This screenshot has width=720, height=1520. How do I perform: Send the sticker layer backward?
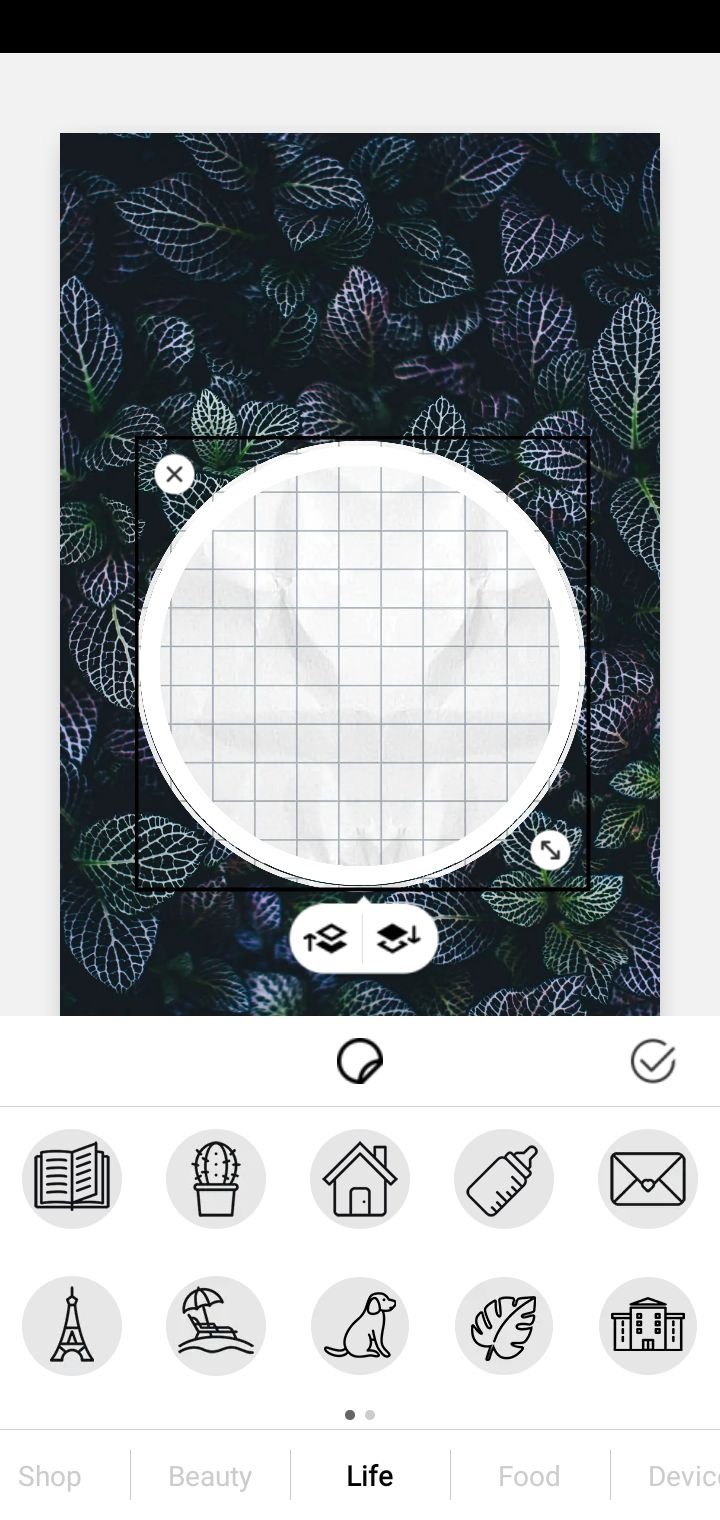pyautogui.click(x=399, y=938)
